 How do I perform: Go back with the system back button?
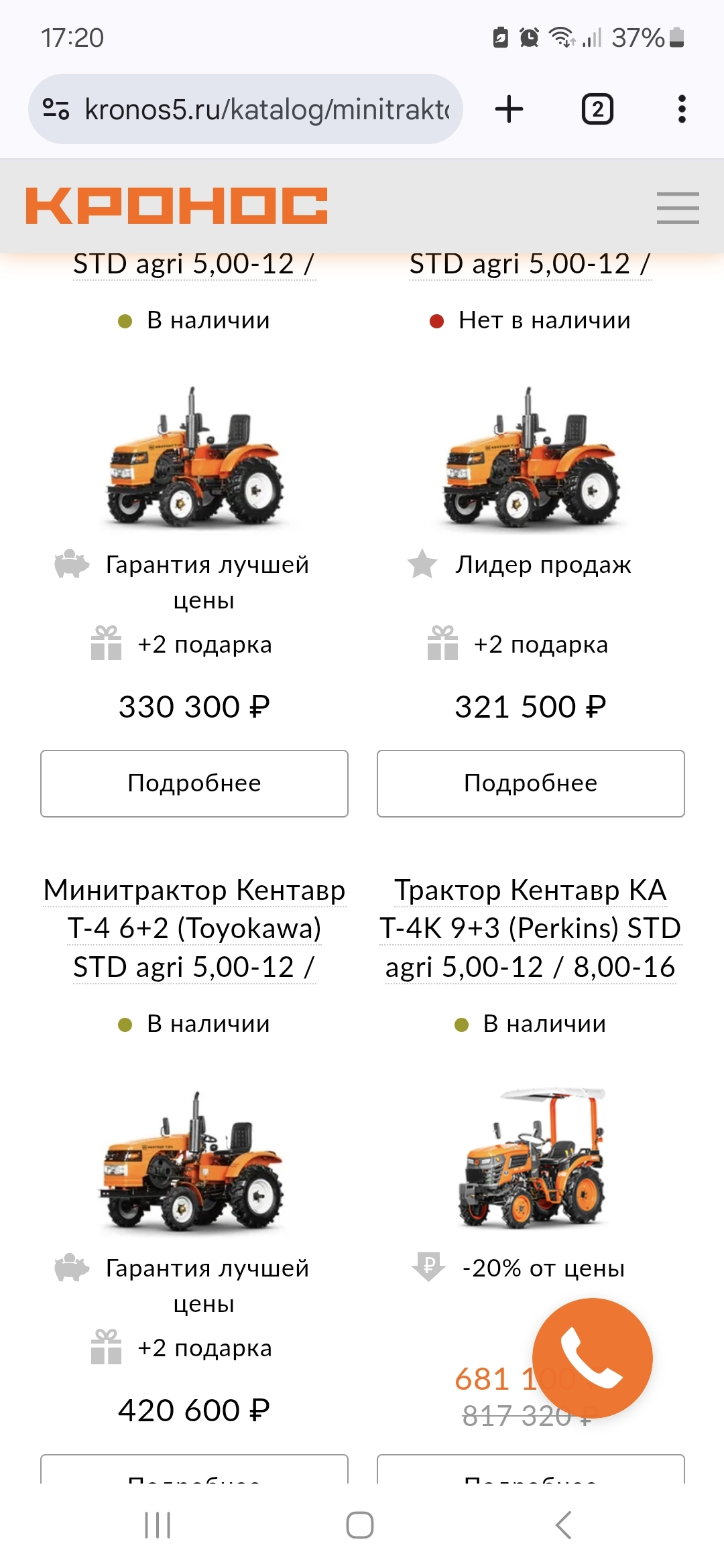click(564, 1525)
